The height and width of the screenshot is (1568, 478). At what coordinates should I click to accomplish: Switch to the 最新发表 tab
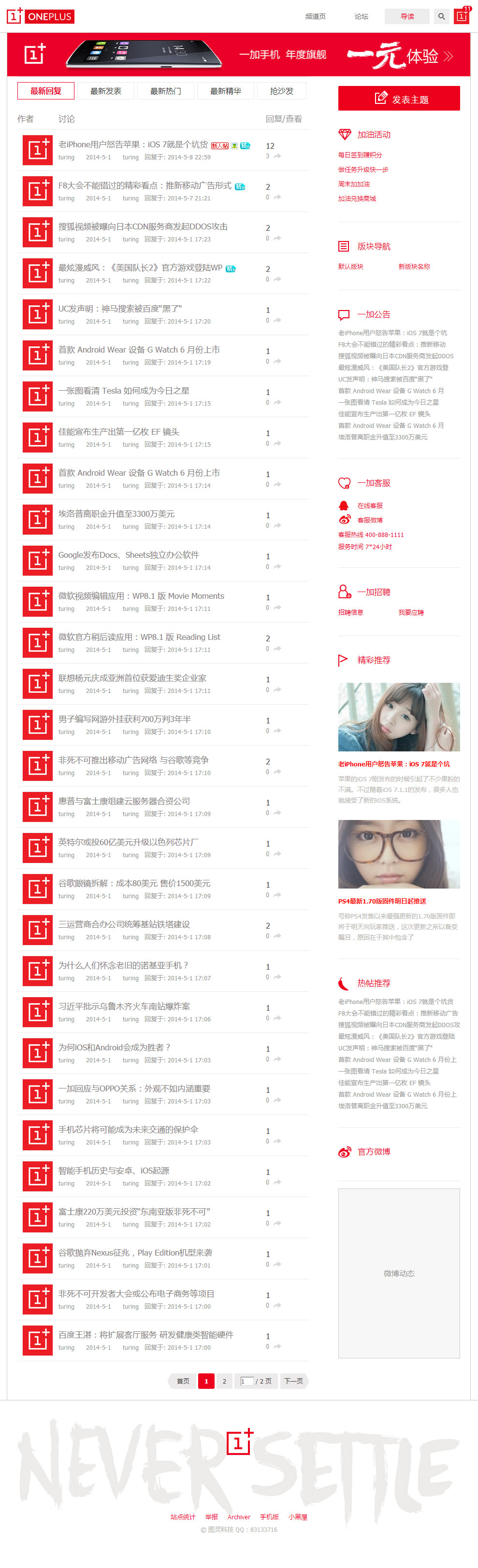coord(105,91)
